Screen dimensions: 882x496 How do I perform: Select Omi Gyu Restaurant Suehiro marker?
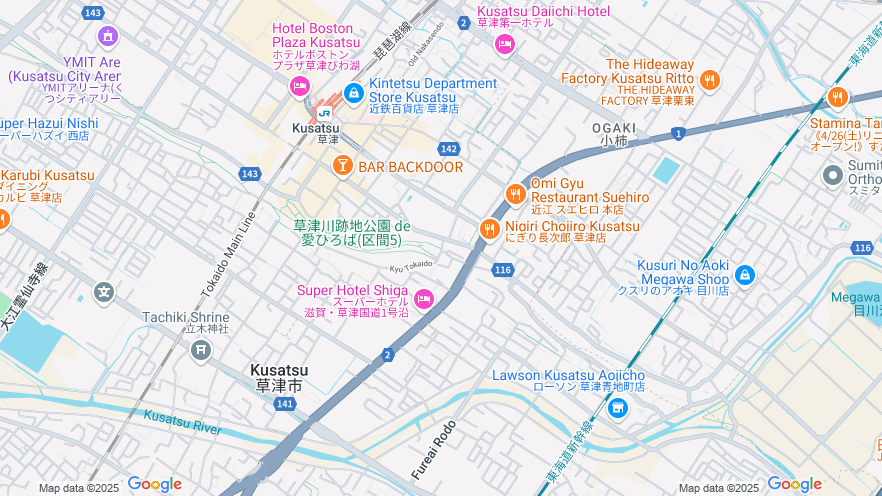click(x=516, y=194)
